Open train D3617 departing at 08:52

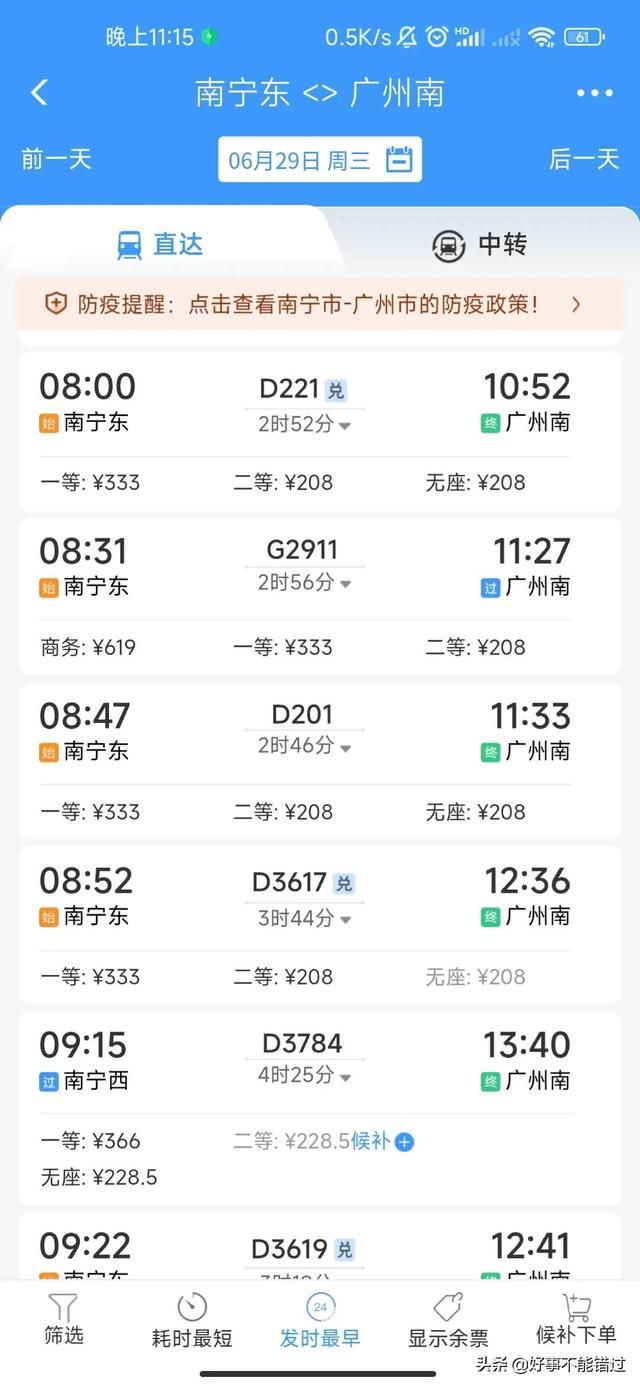(320, 925)
